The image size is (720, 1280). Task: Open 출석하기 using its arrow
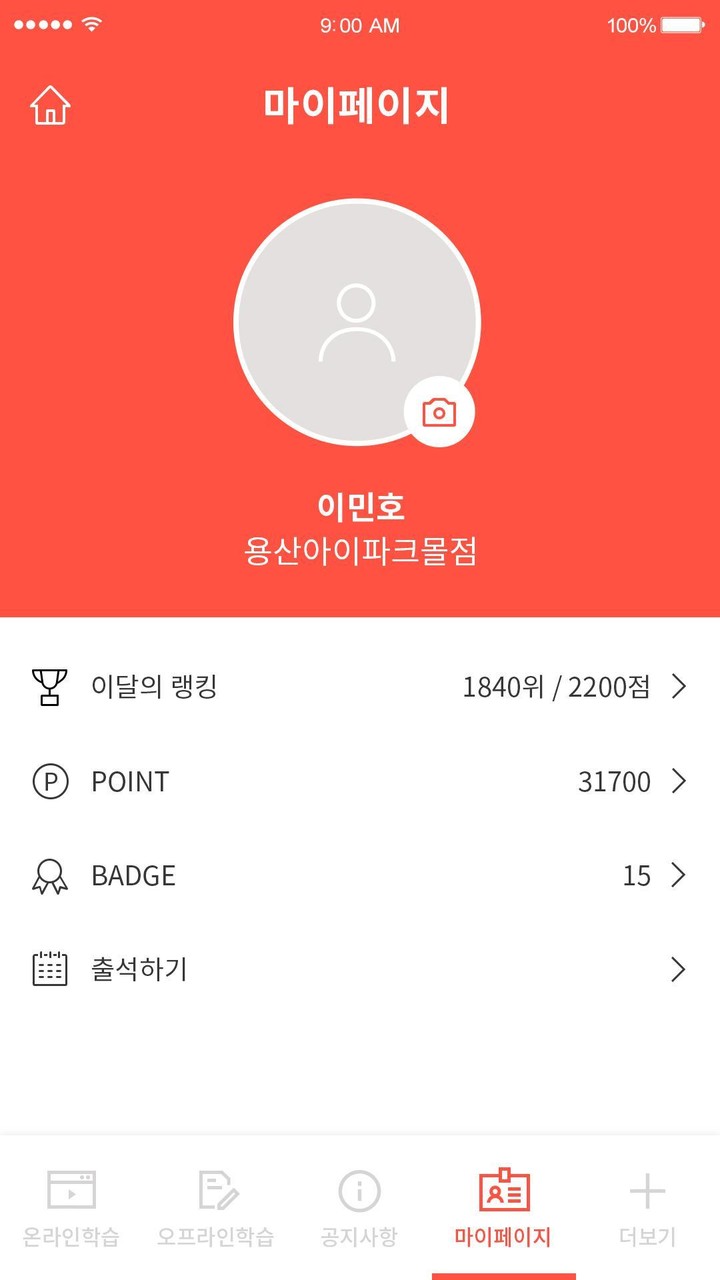(x=677, y=968)
